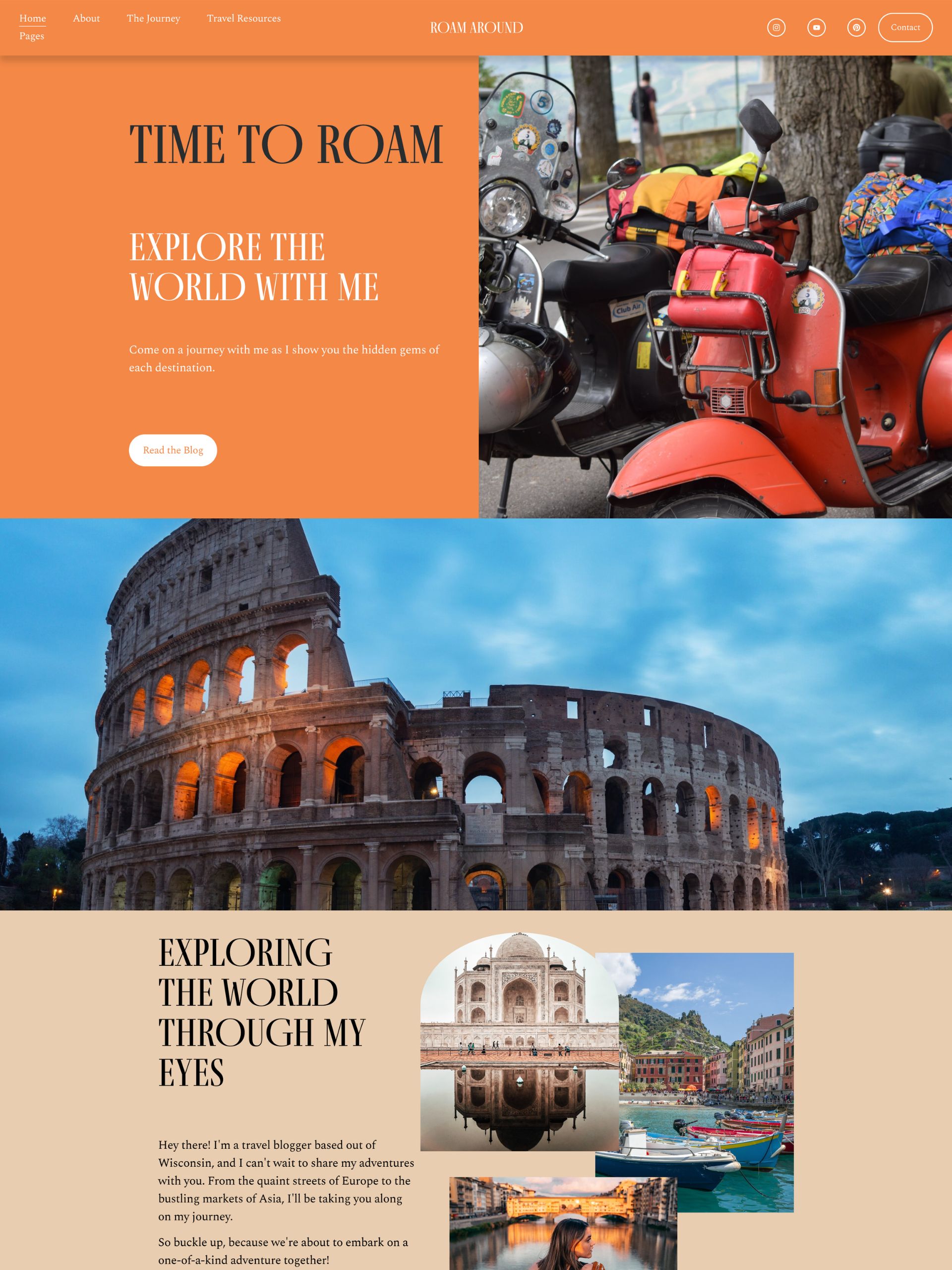The height and width of the screenshot is (1270, 952).
Task: Tap Read the Blog button
Action: pos(173,450)
